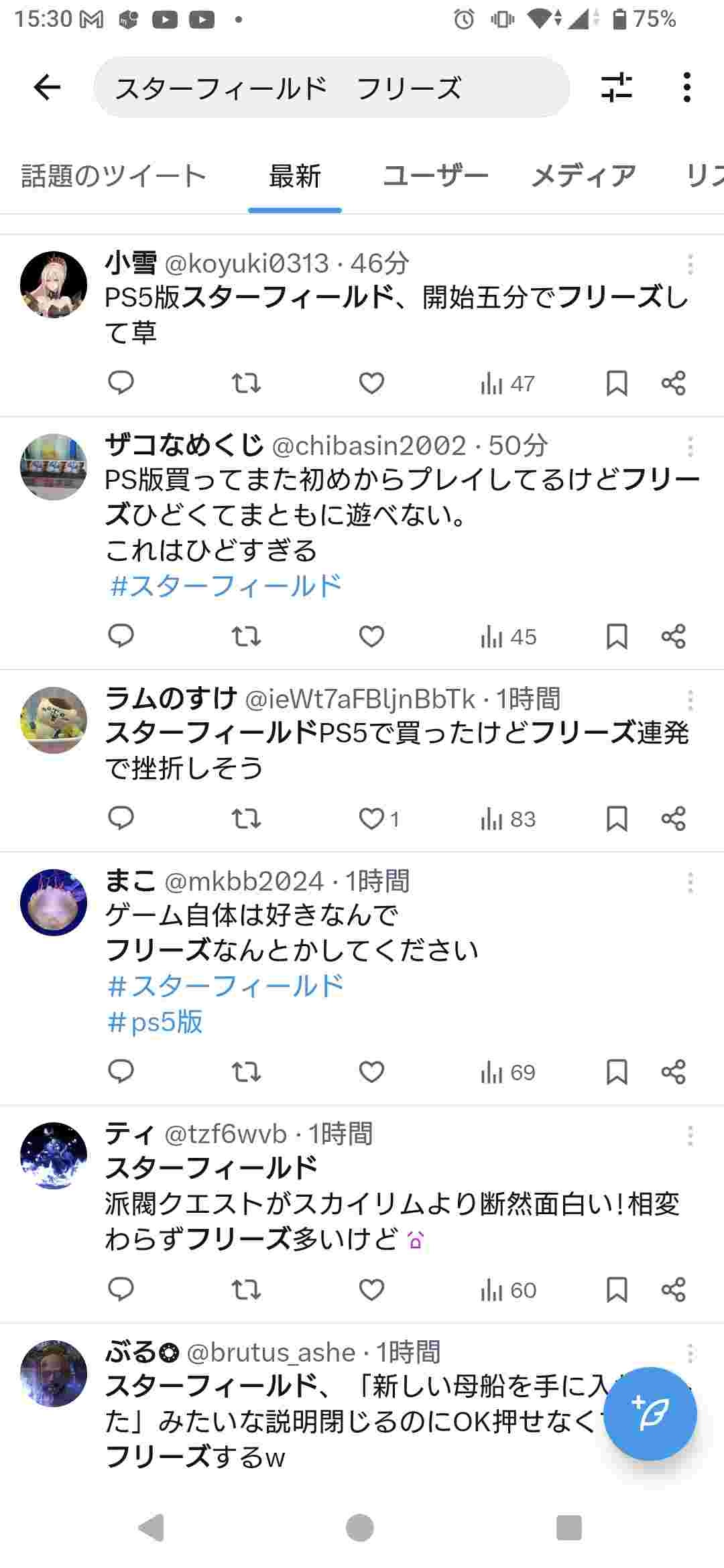Reply to ティ's tweet
The image size is (724, 1568).
(x=121, y=1289)
